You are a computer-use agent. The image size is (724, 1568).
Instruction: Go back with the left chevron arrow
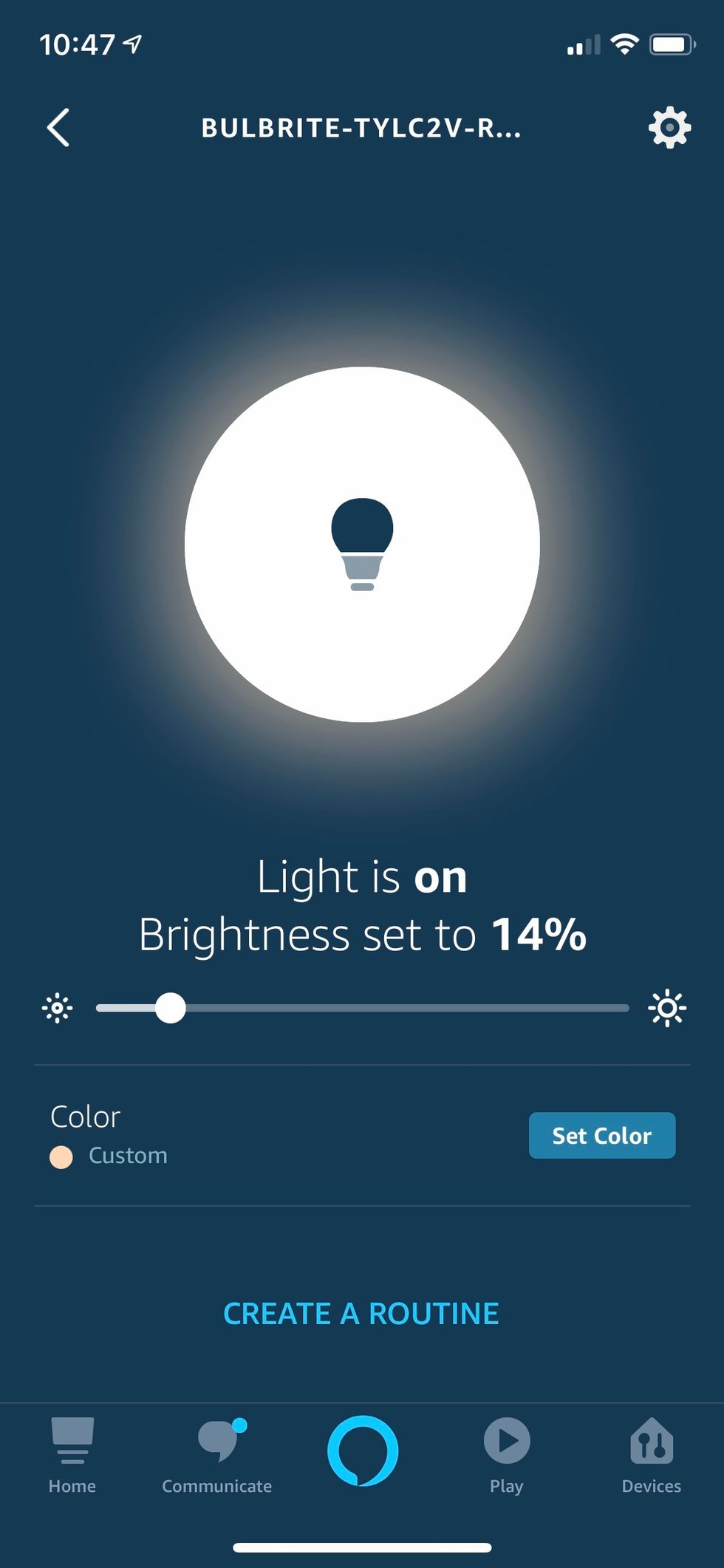click(59, 127)
